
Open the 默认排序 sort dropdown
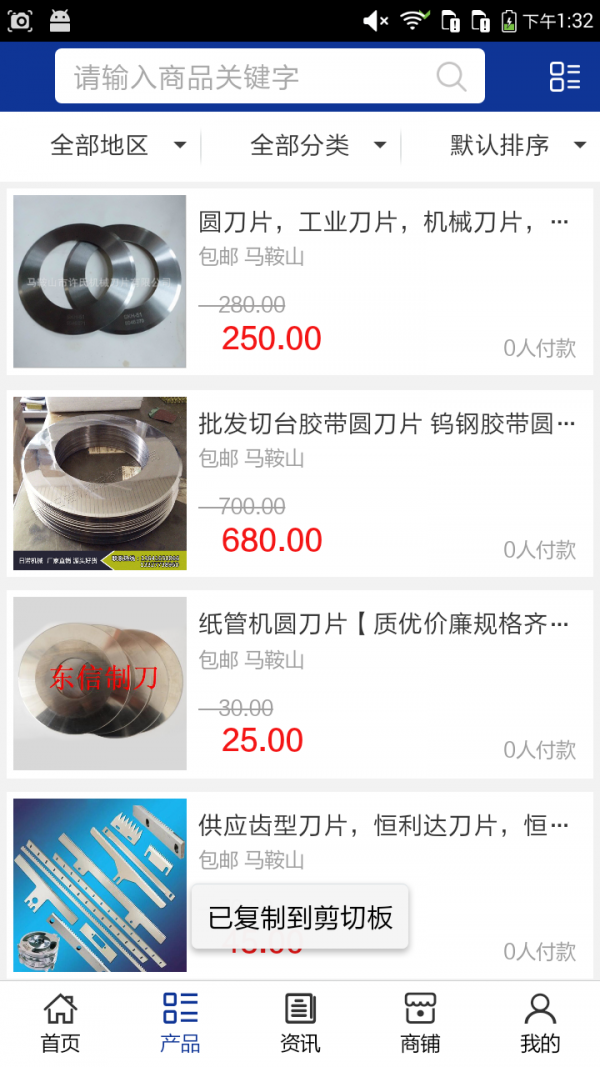tap(517, 146)
